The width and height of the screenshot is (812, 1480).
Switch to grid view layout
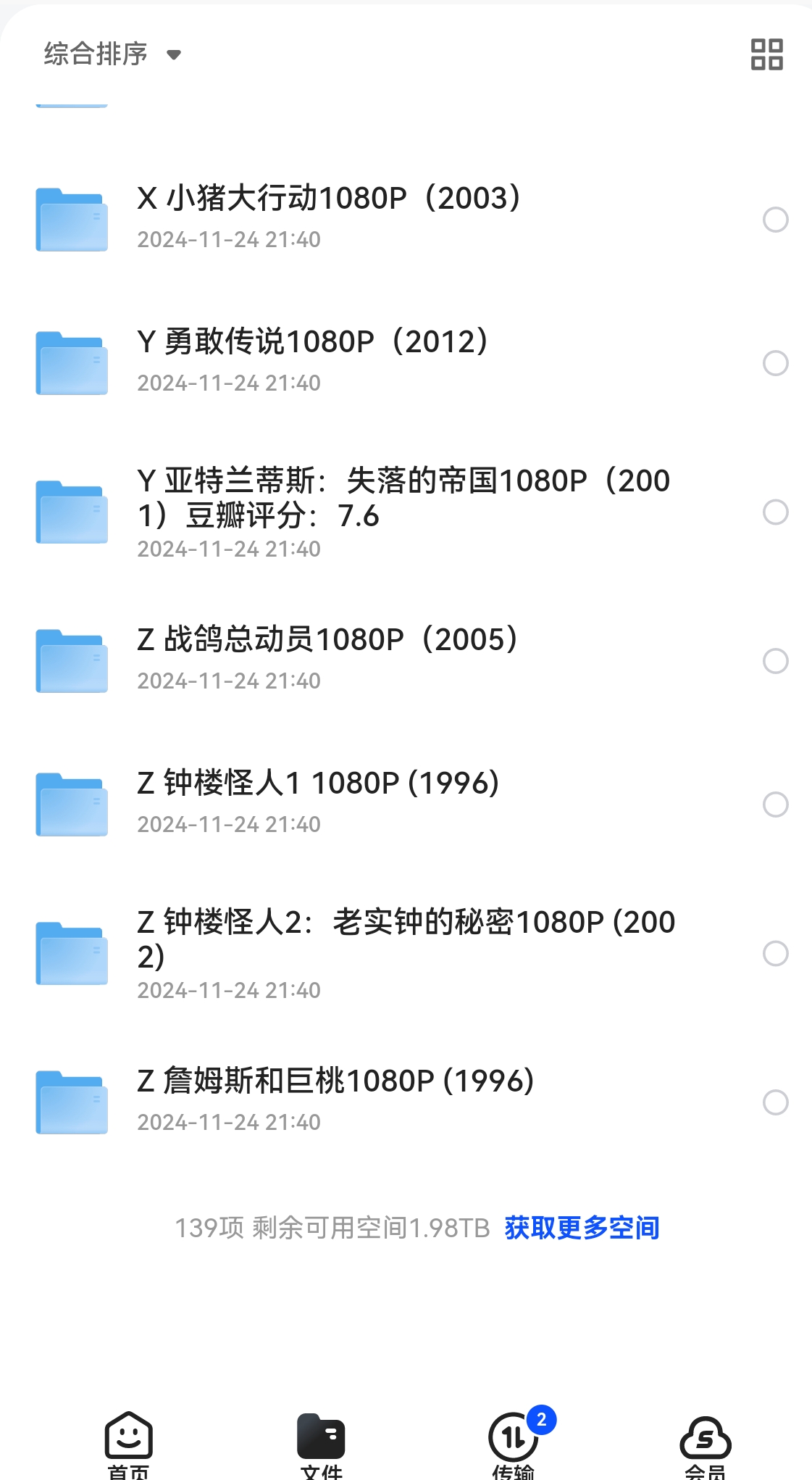click(766, 54)
